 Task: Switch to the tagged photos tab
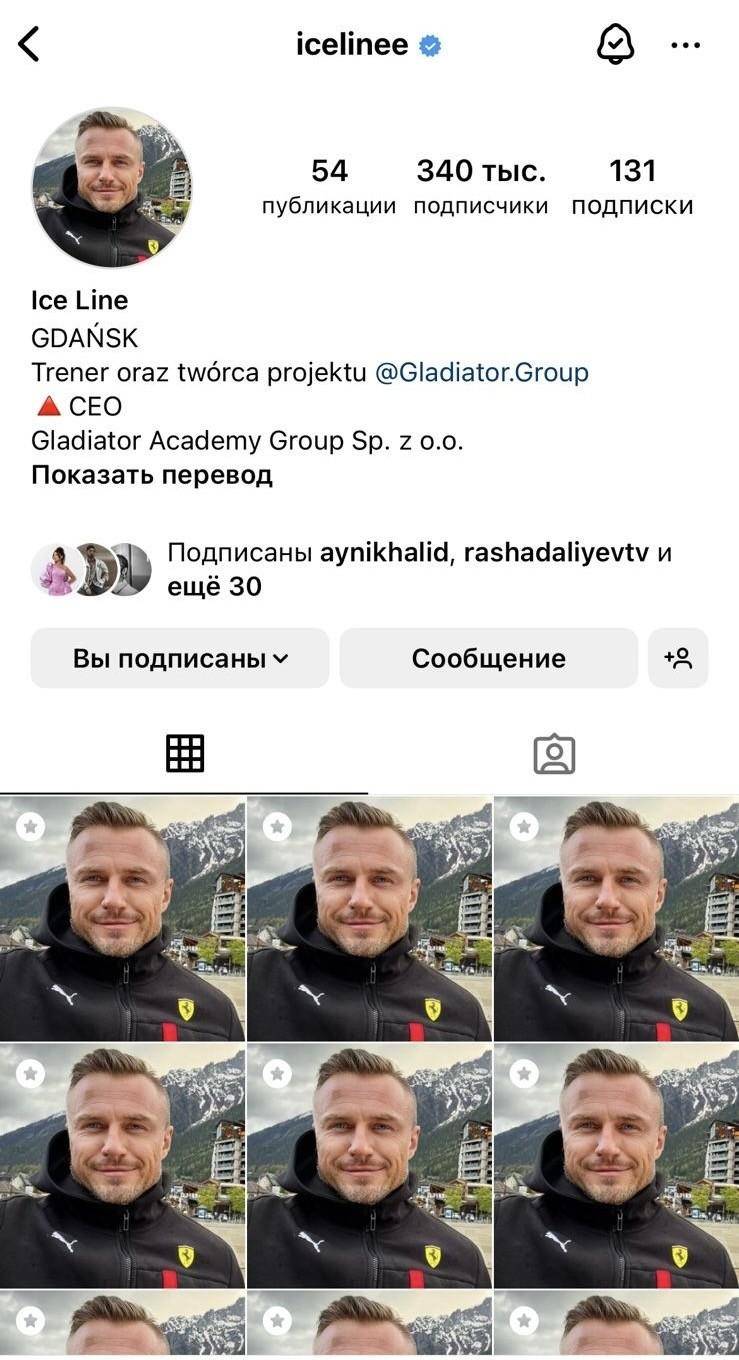pos(554,755)
